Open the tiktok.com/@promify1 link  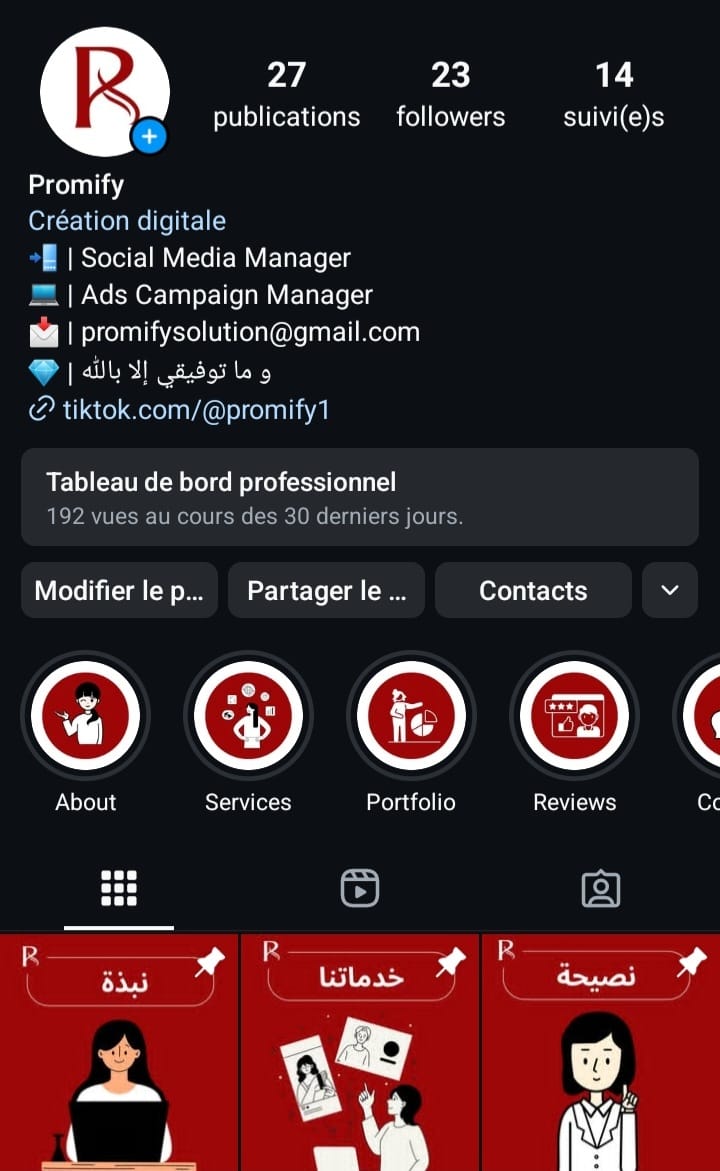[195, 410]
